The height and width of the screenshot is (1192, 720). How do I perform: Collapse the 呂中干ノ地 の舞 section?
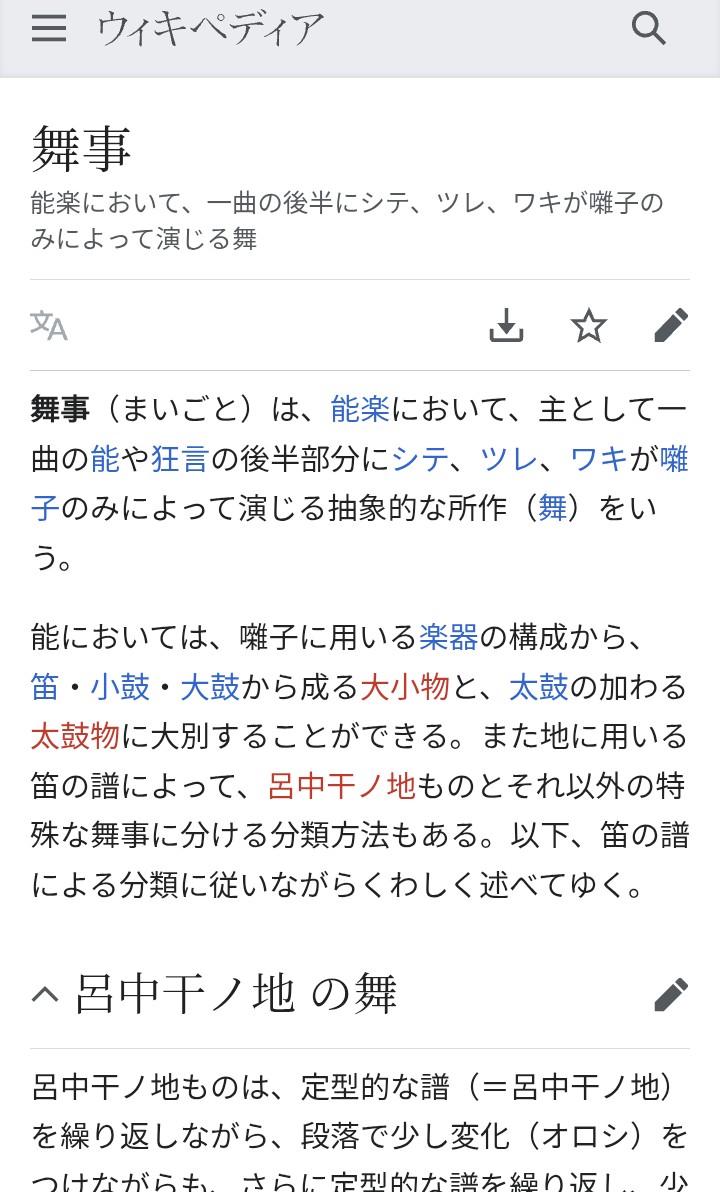[45, 994]
